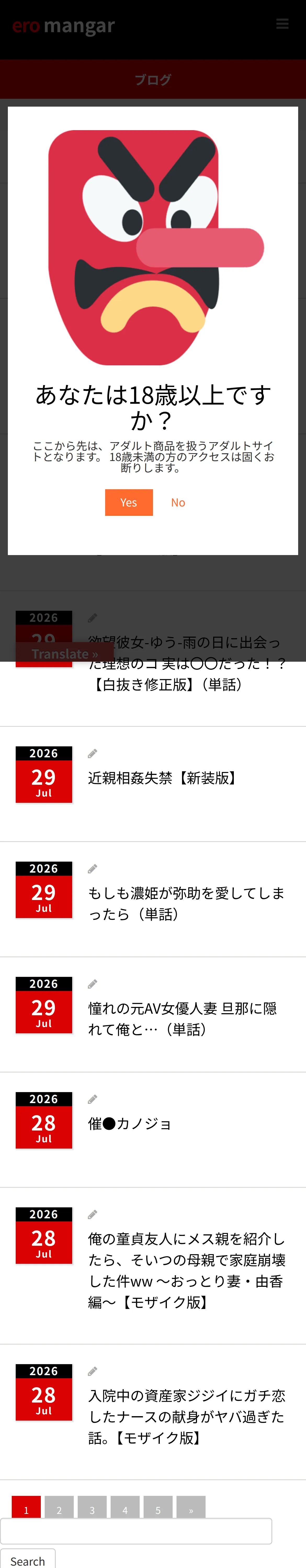This screenshot has height=1568, width=306.
Task: Focus the search text field
Action: tap(136, 1531)
